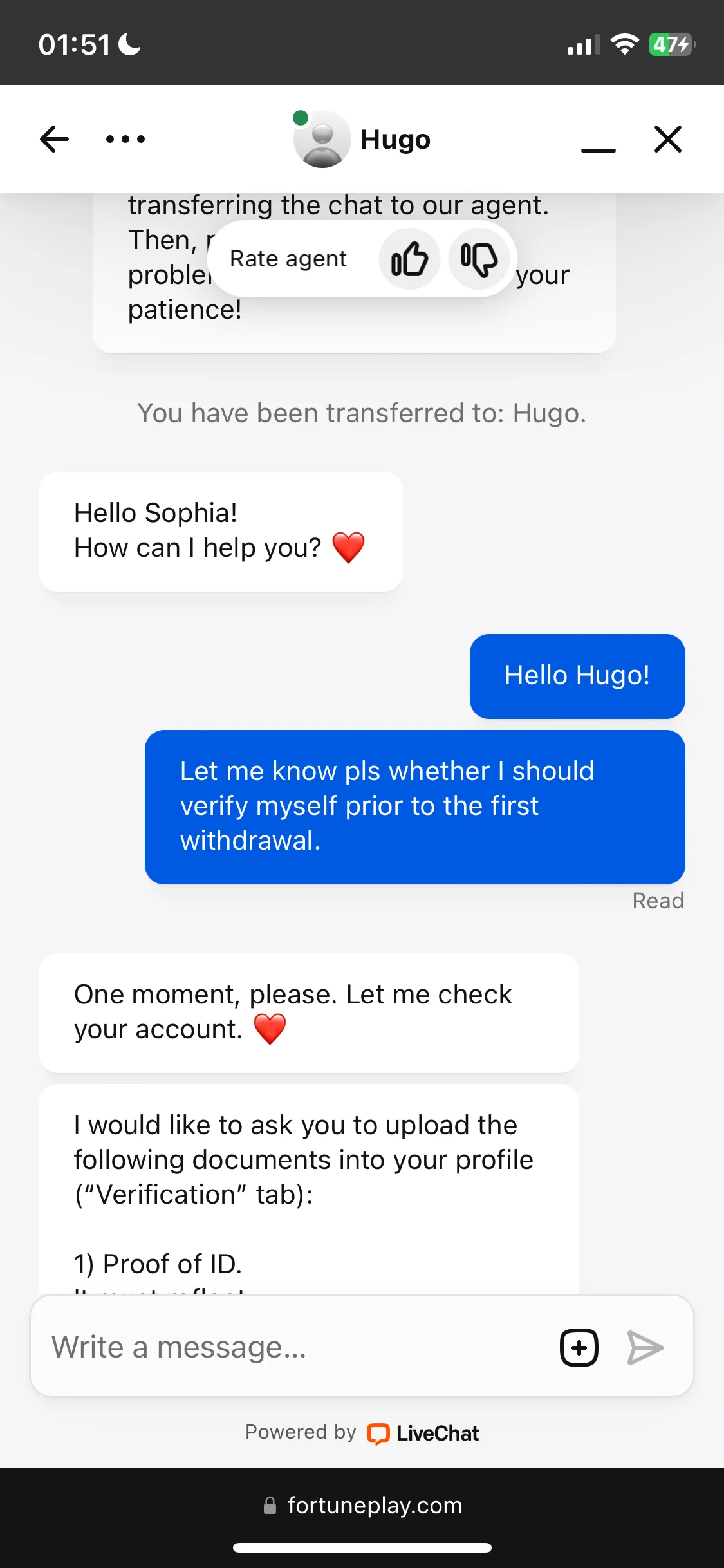Rate agent with thumbs up
Screen dimensions: 724x1568
pos(409,259)
